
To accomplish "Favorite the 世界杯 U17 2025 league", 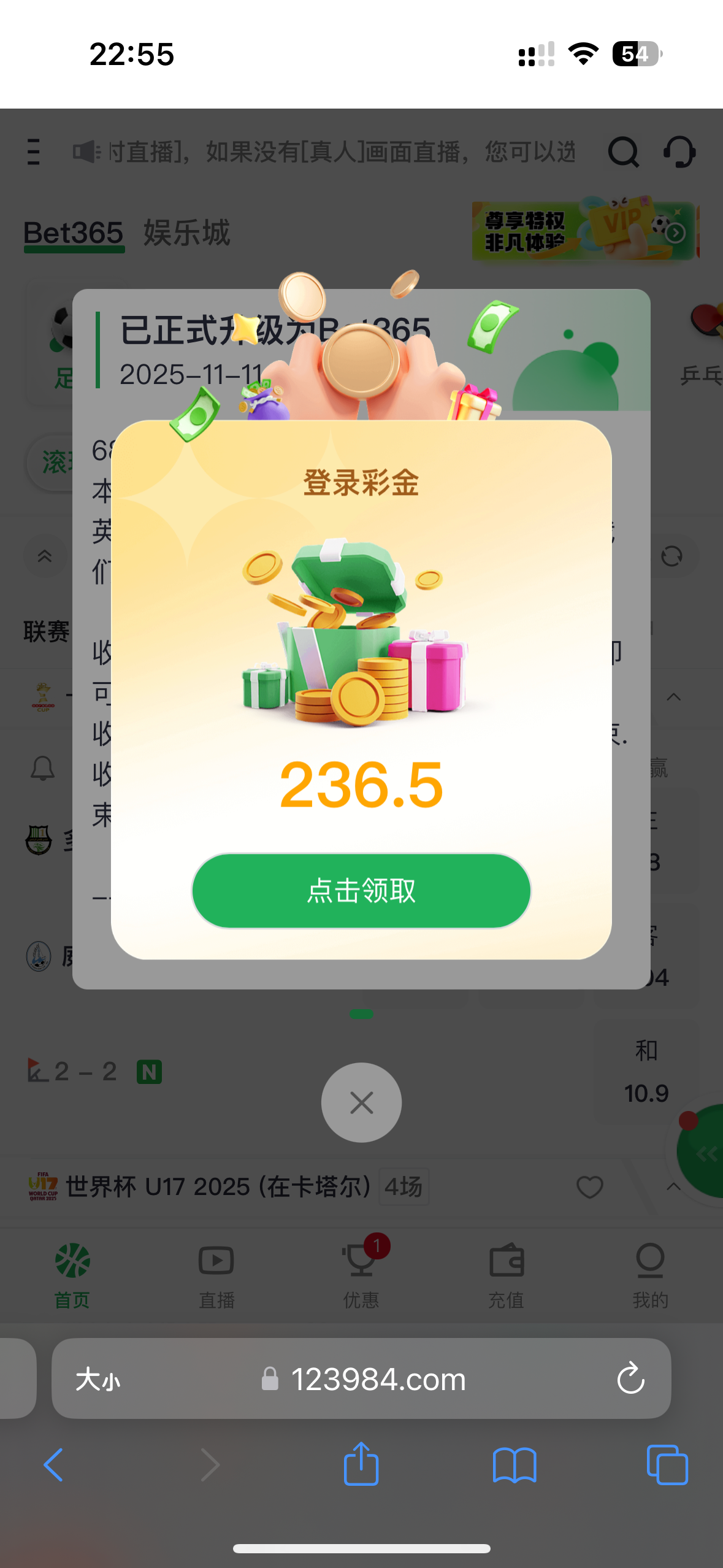I will pos(591,1188).
